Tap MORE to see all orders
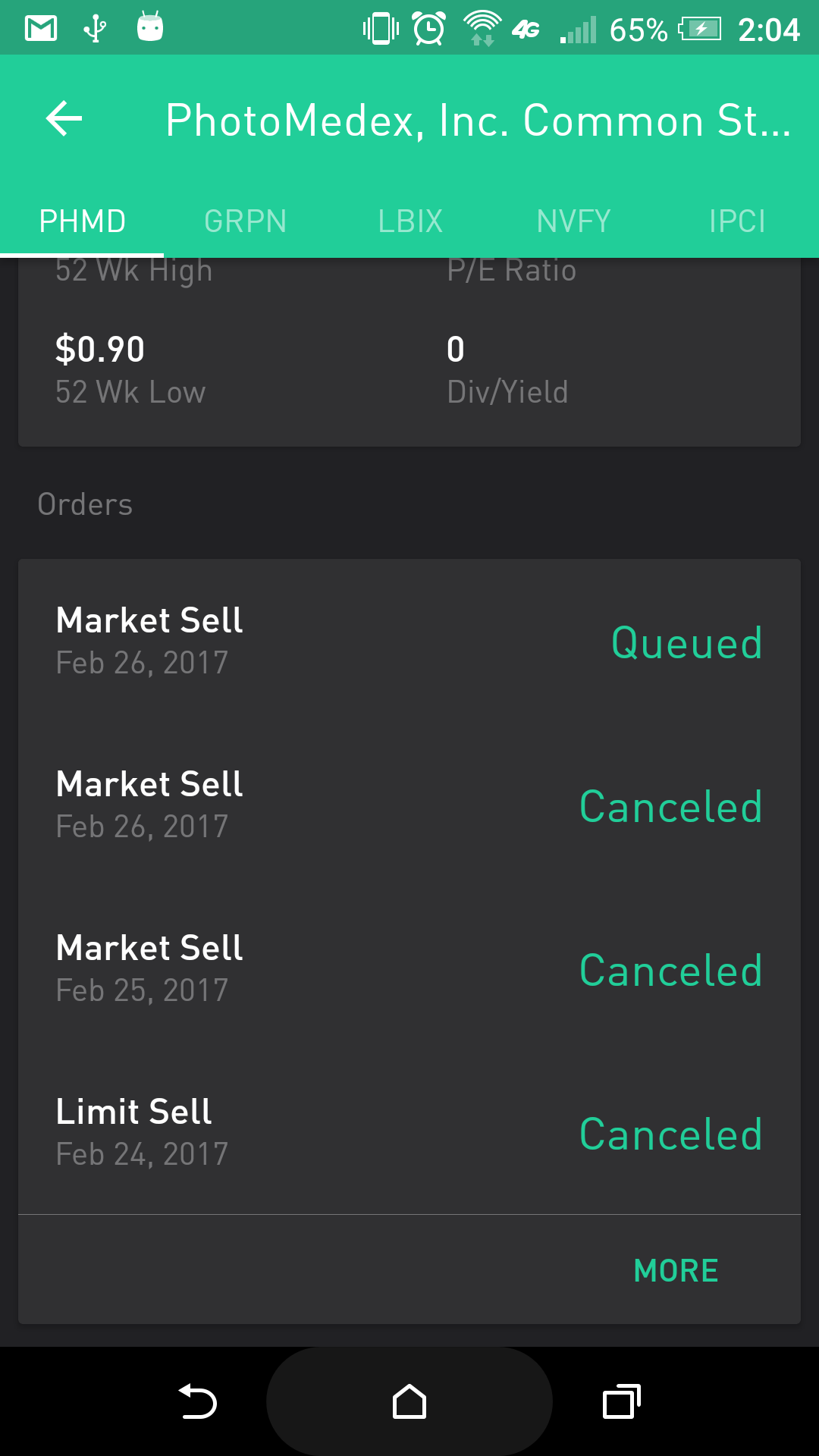The image size is (819, 1456). tap(676, 1271)
